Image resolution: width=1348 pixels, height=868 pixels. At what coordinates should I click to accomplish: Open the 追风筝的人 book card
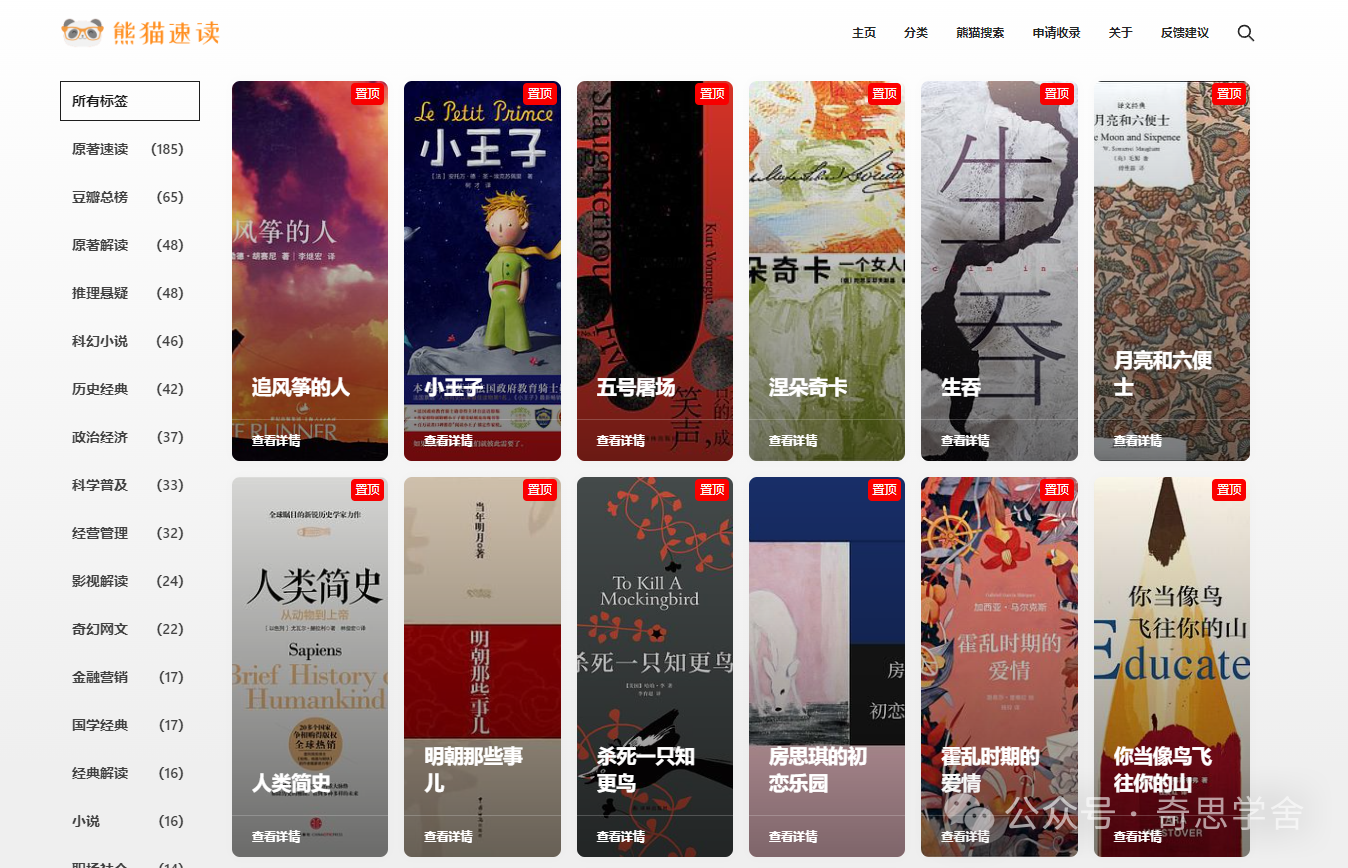click(310, 270)
